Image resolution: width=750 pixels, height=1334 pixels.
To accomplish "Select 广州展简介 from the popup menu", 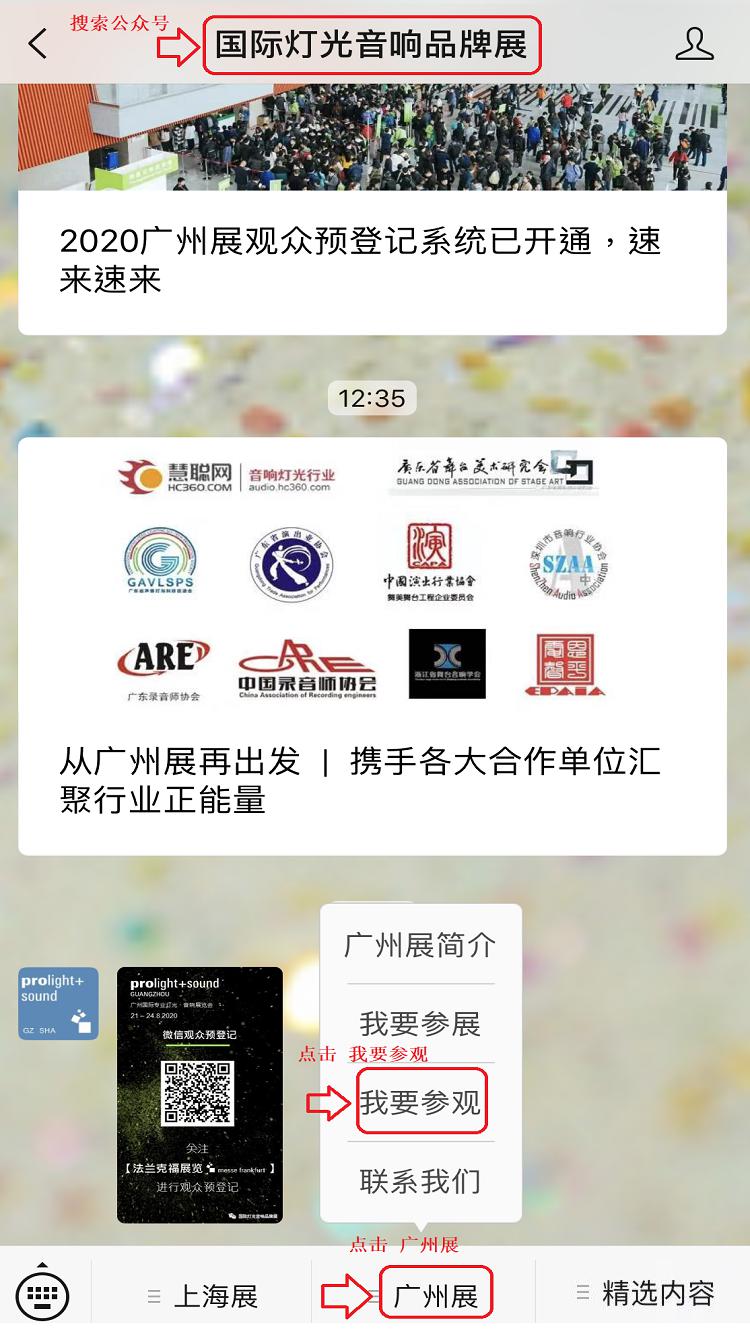I will pos(420,945).
